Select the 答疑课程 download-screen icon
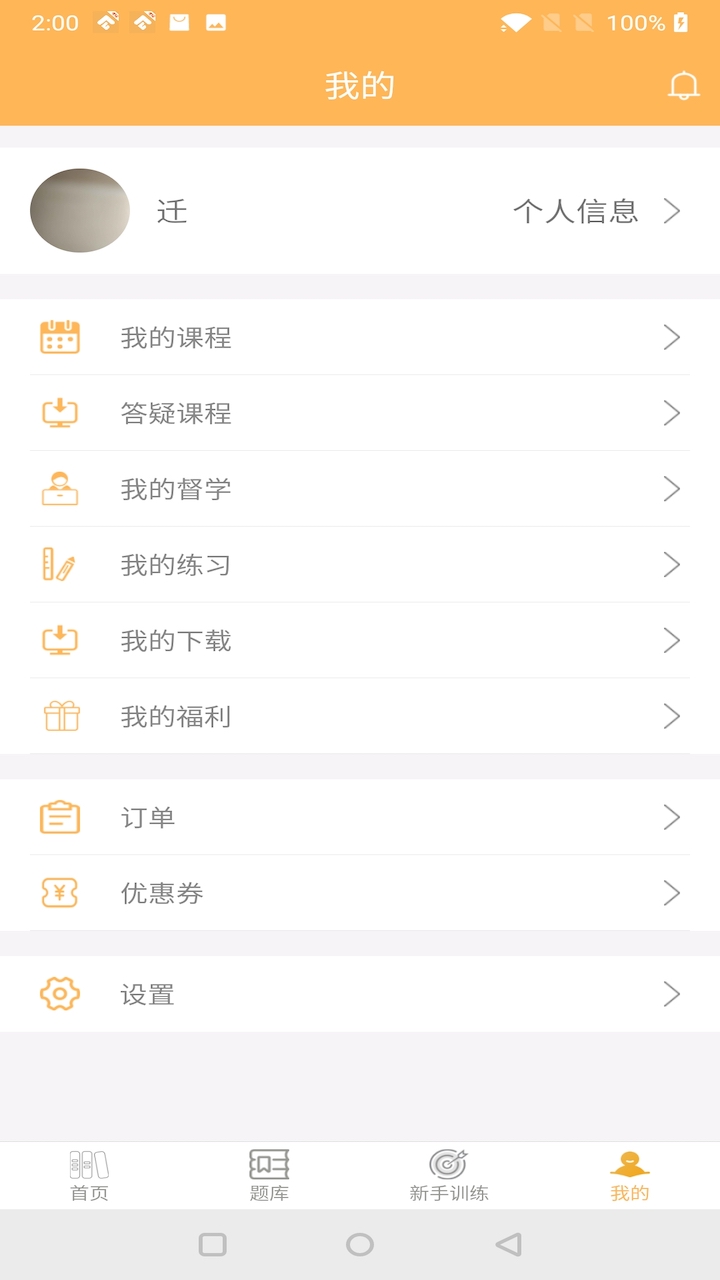This screenshot has width=720, height=1280. click(60, 413)
